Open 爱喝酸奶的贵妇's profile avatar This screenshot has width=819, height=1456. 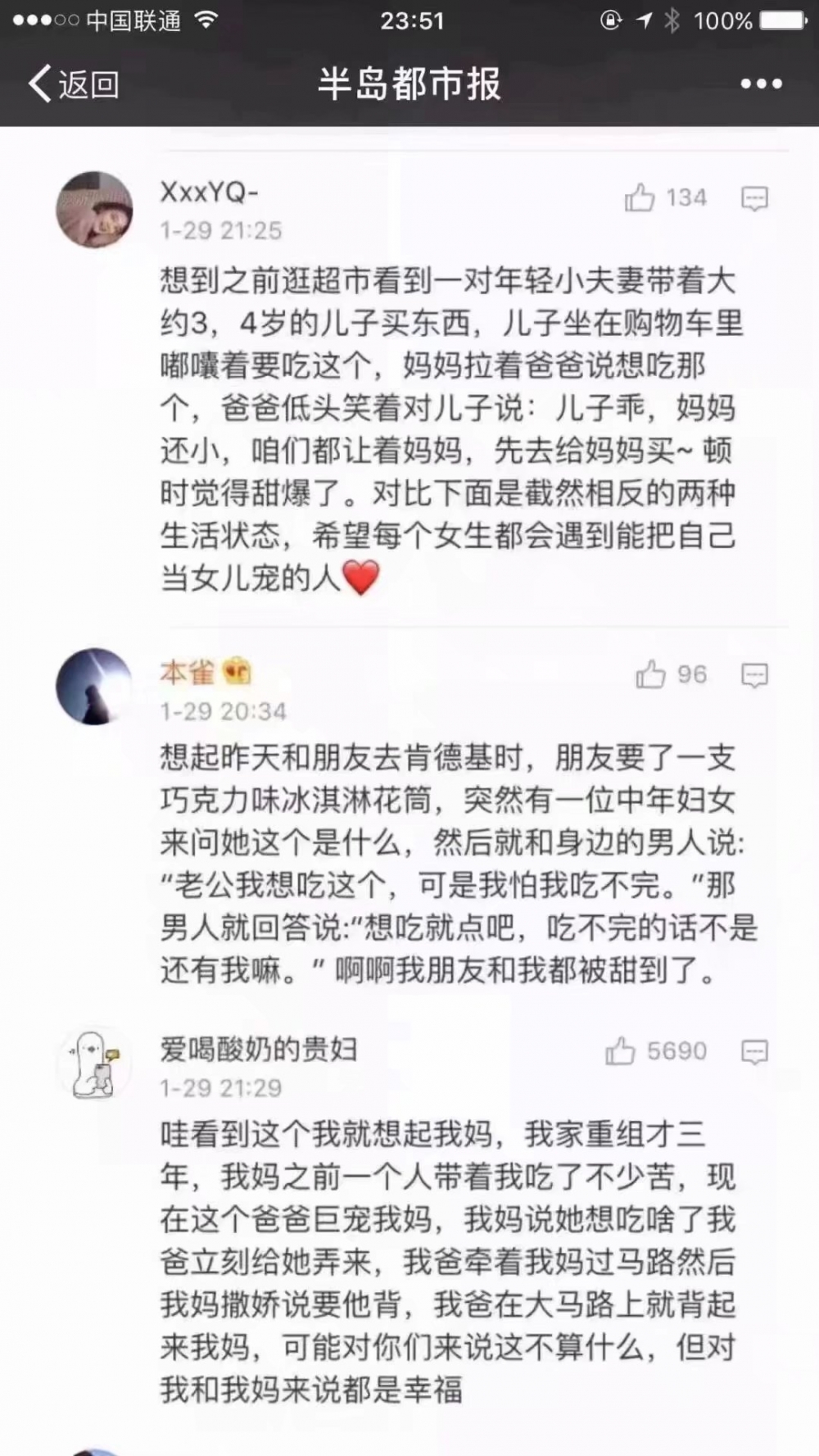(94, 1064)
